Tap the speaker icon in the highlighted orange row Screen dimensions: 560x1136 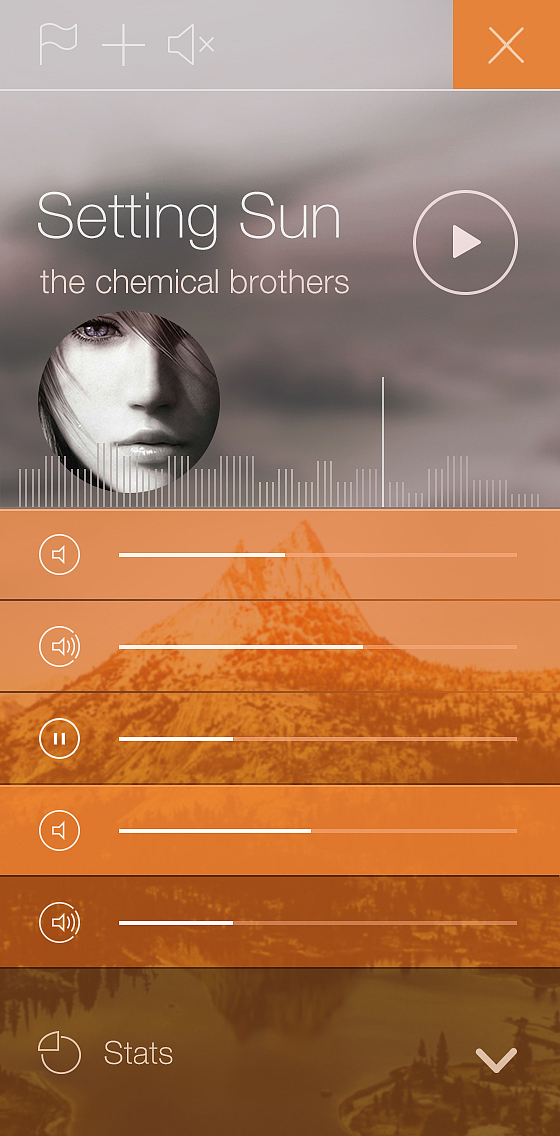[59, 831]
